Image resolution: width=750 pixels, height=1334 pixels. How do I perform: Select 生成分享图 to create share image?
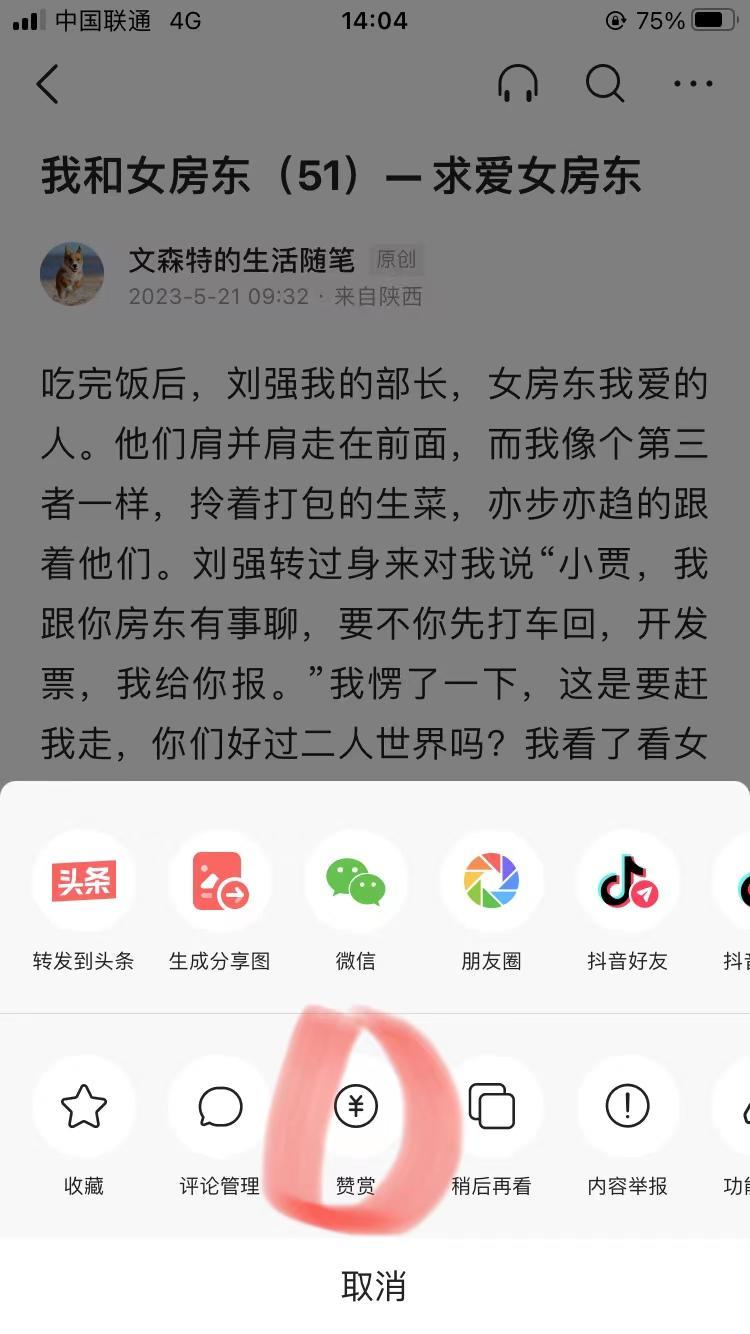pos(220,882)
